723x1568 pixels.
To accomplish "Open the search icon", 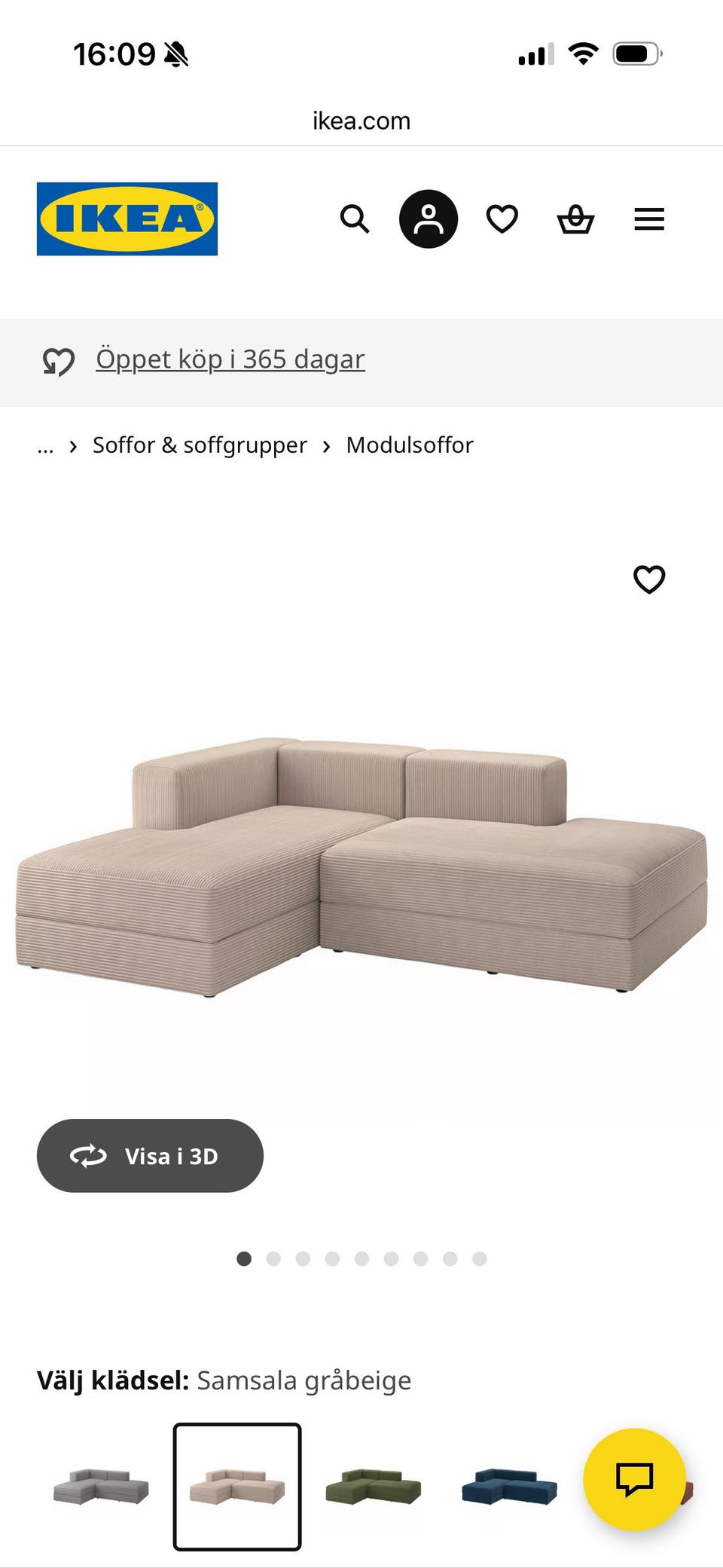I will click(354, 219).
